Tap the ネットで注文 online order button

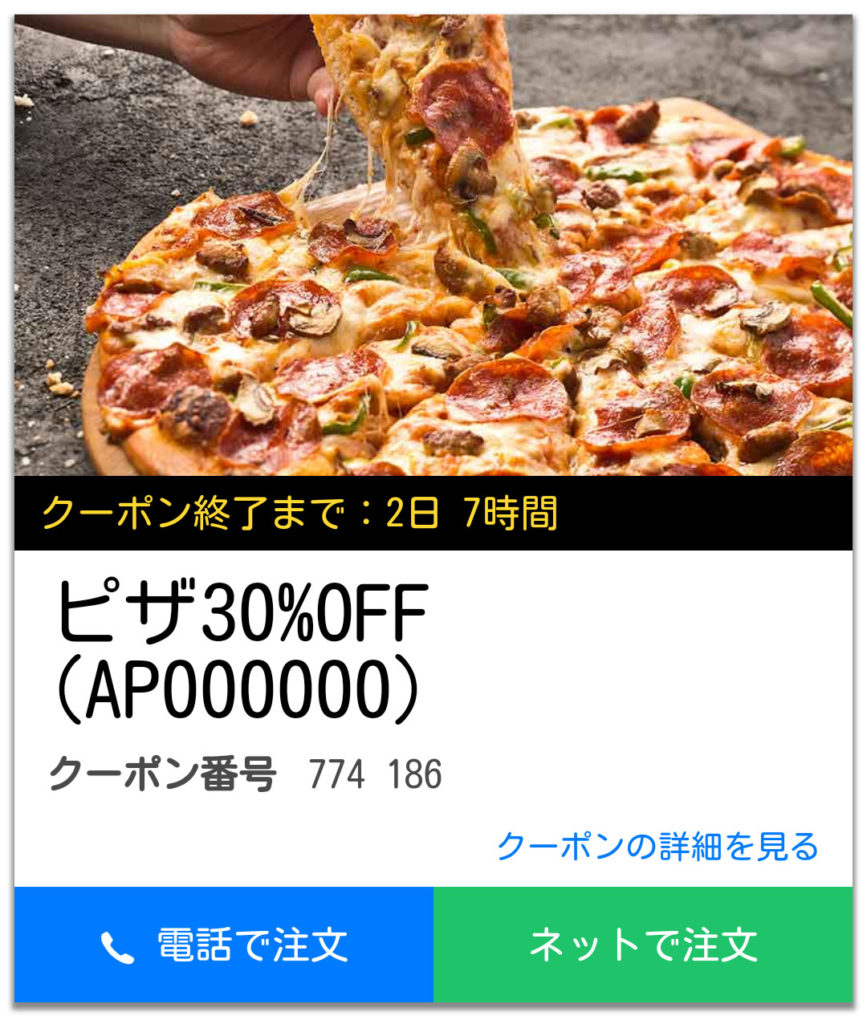pos(643,944)
